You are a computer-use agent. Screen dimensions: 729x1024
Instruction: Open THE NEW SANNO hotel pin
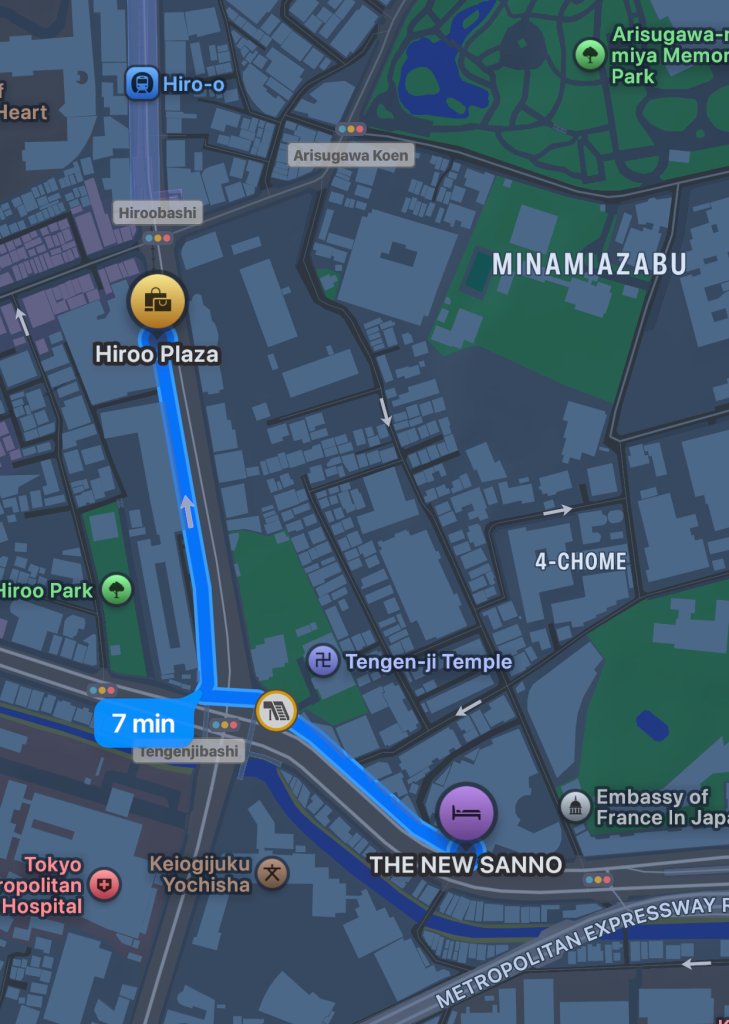tap(467, 811)
